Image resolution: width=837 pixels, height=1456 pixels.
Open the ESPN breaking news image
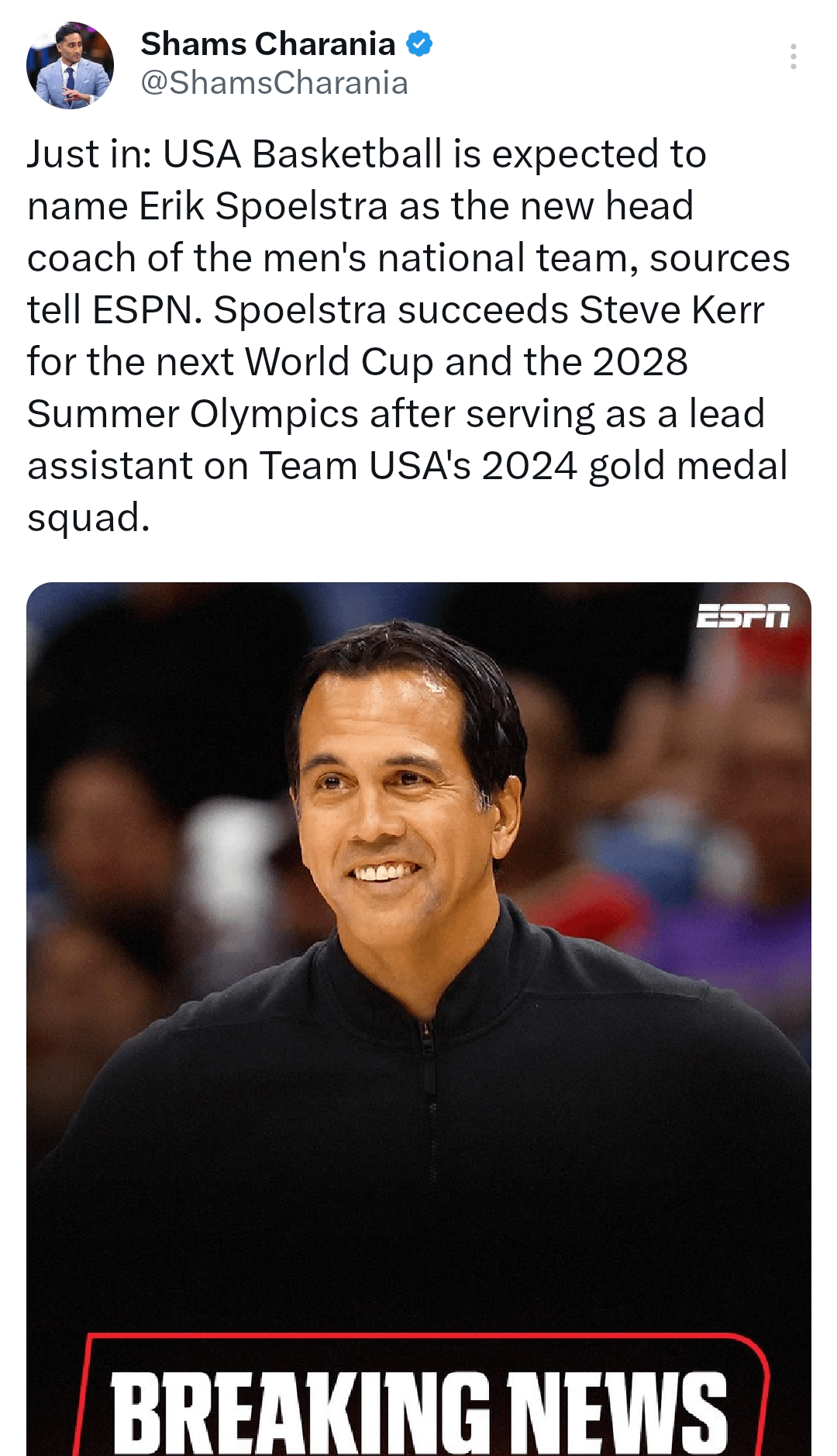point(418,1008)
